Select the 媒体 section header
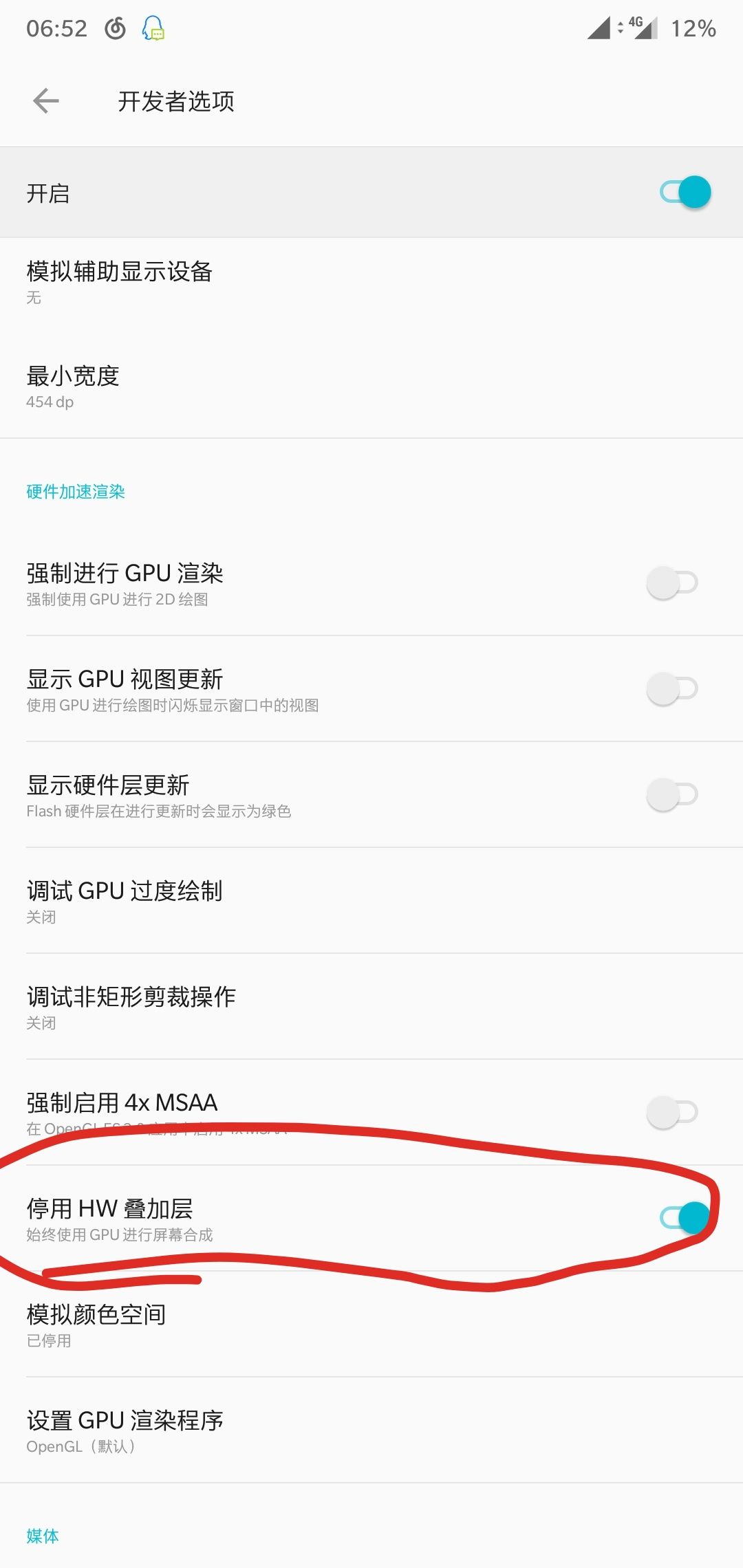743x1568 pixels. (x=42, y=1536)
